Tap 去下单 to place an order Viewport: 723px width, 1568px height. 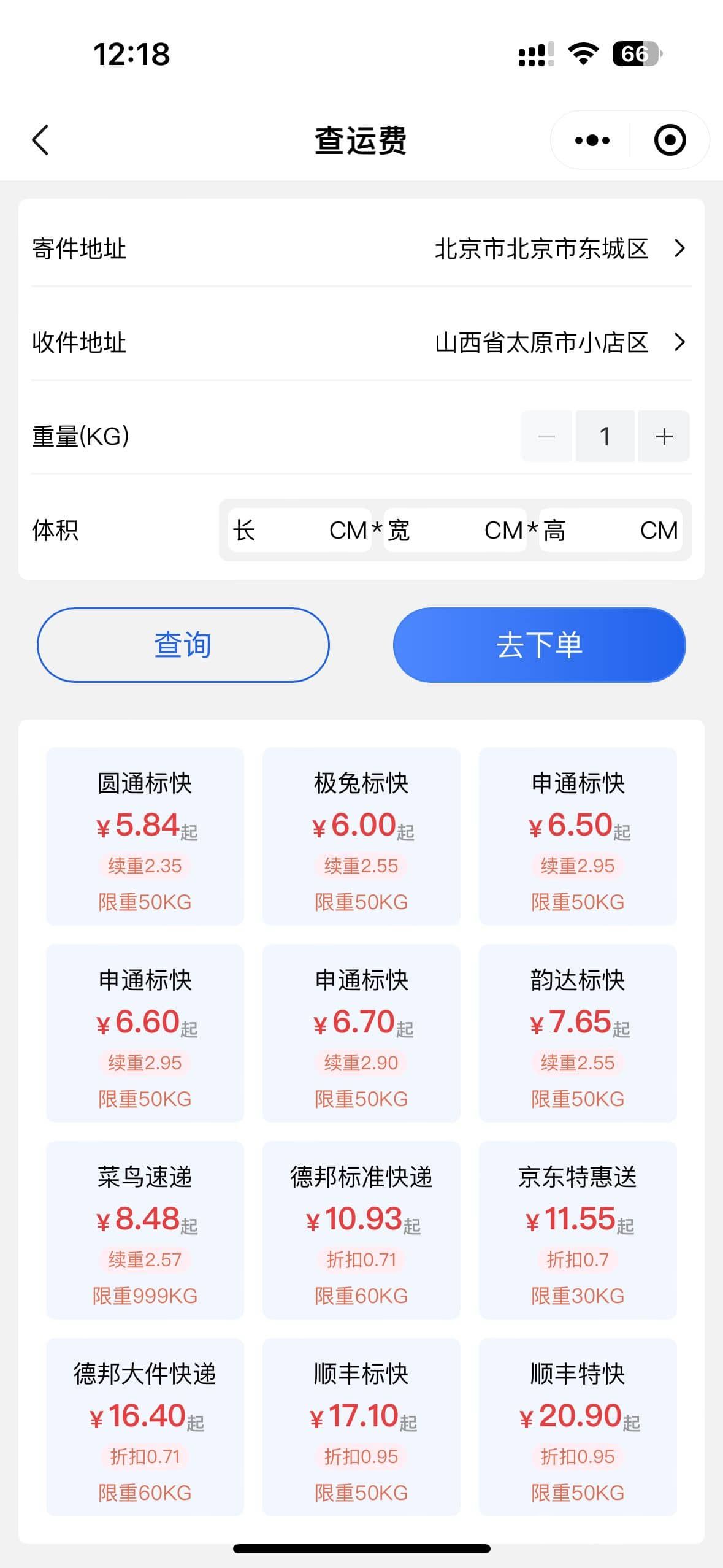coord(539,645)
